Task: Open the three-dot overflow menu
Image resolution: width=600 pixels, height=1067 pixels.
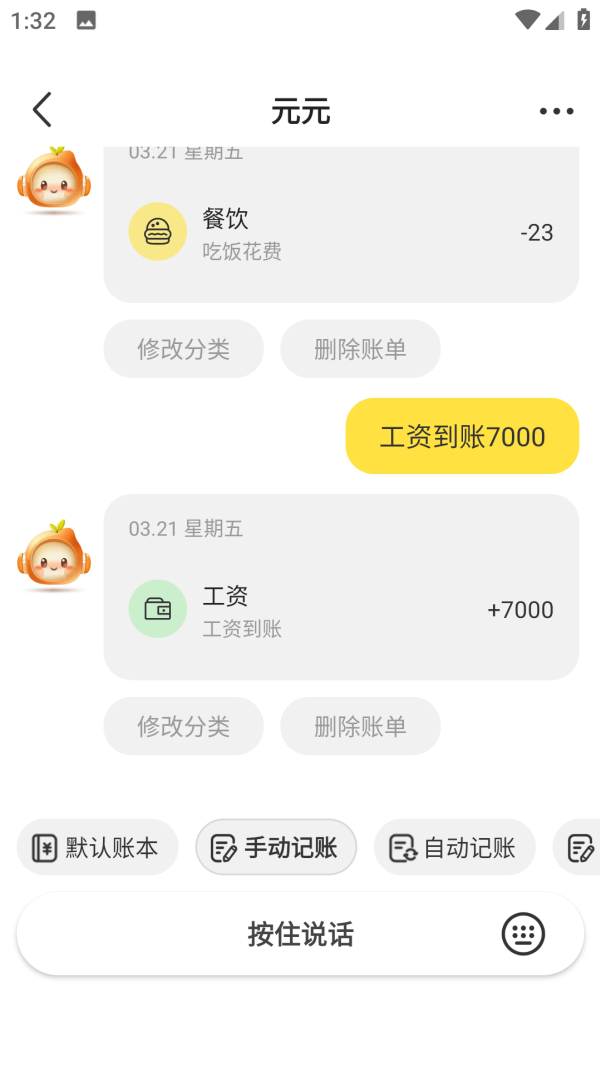Action: [556, 111]
